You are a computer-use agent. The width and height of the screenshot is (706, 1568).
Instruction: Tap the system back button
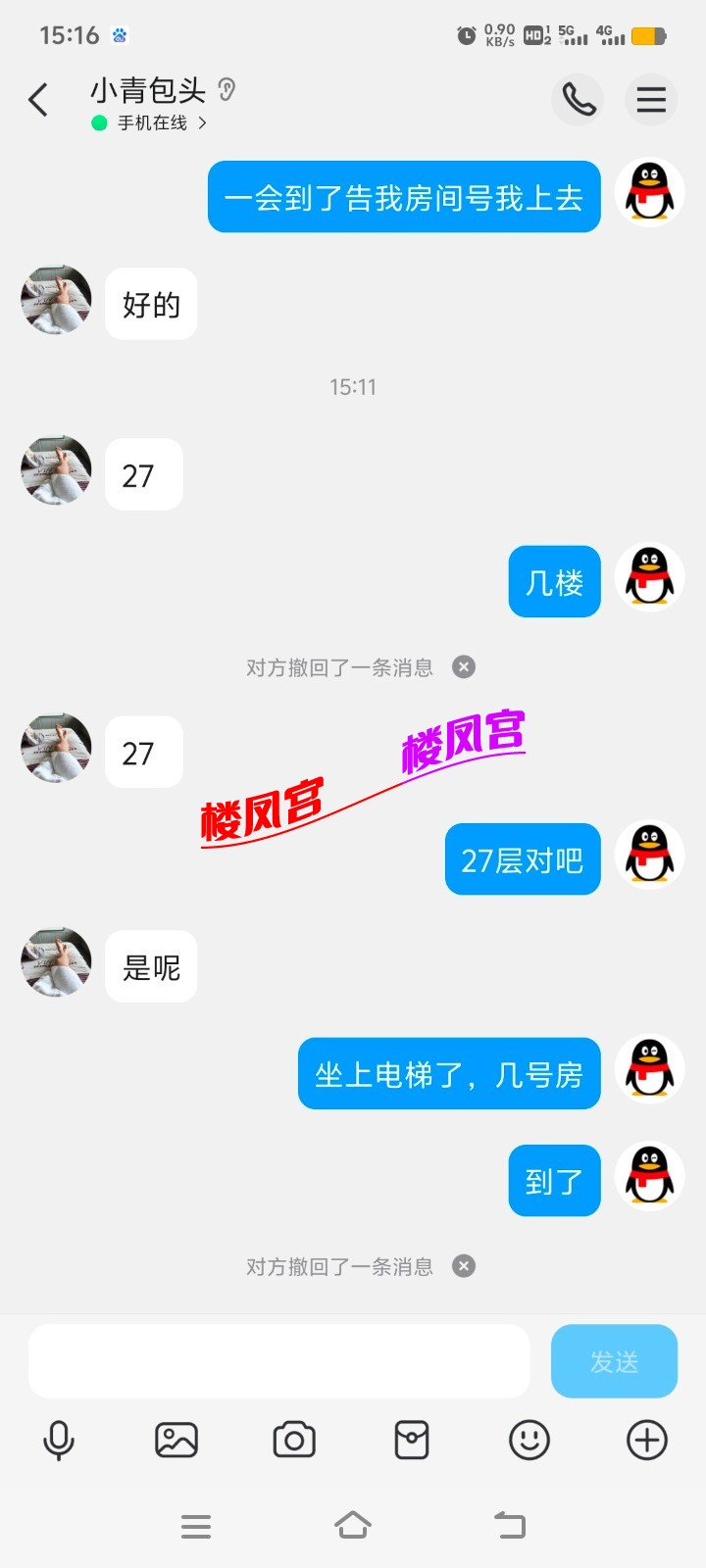(510, 1526)
